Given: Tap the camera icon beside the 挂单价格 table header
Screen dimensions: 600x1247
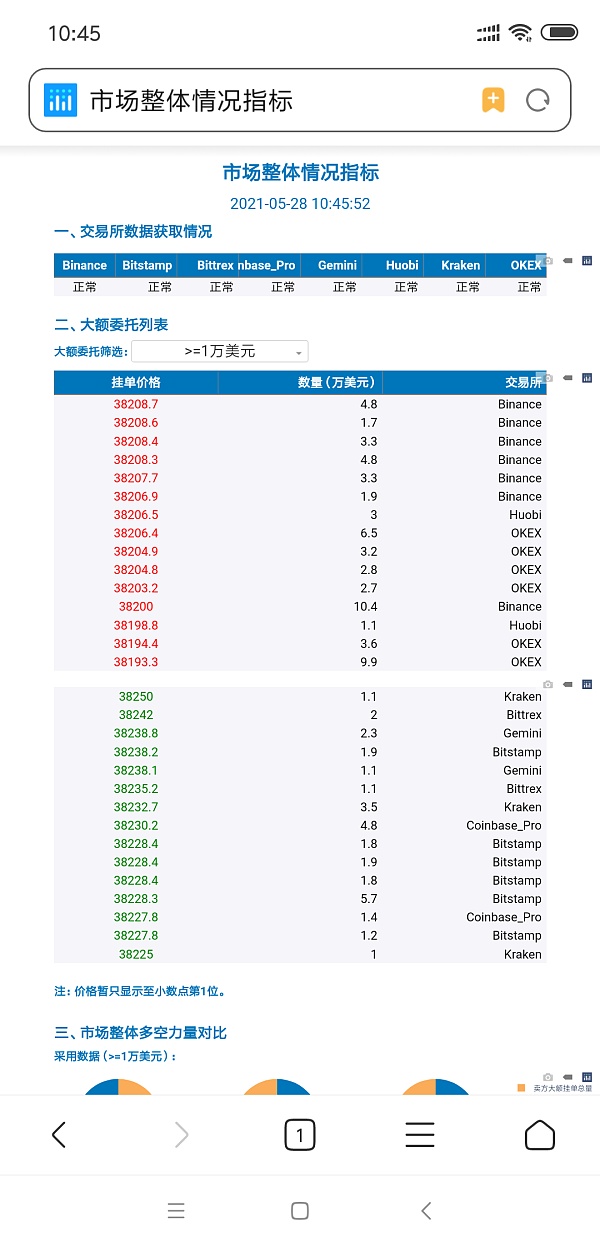Looking at the screenshot, I should tap(547, 378).
